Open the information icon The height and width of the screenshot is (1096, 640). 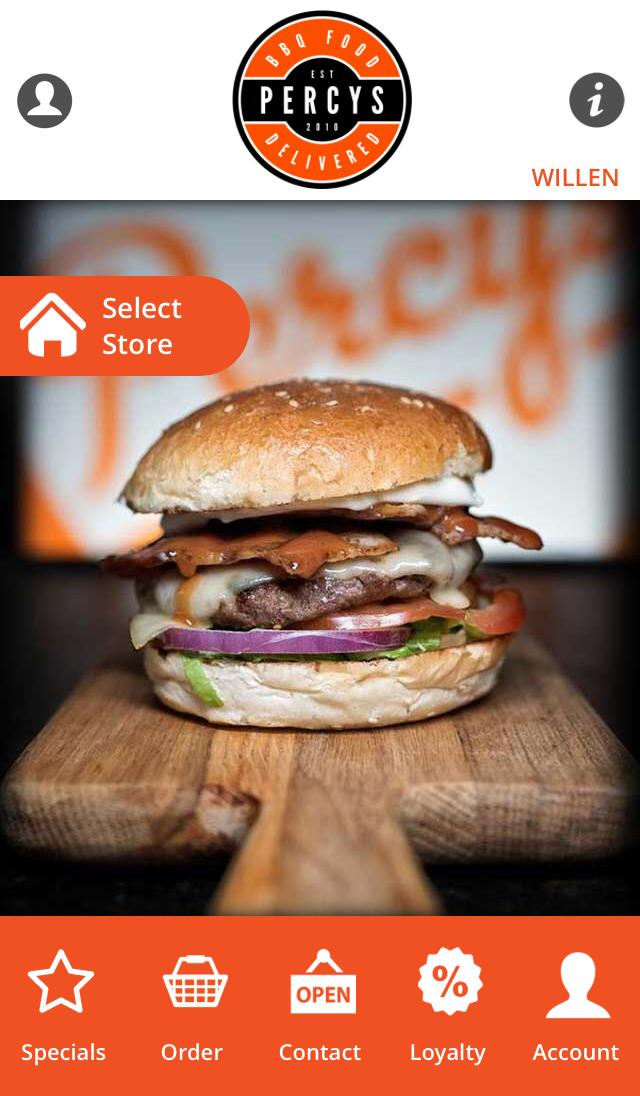tap(596, 100)
